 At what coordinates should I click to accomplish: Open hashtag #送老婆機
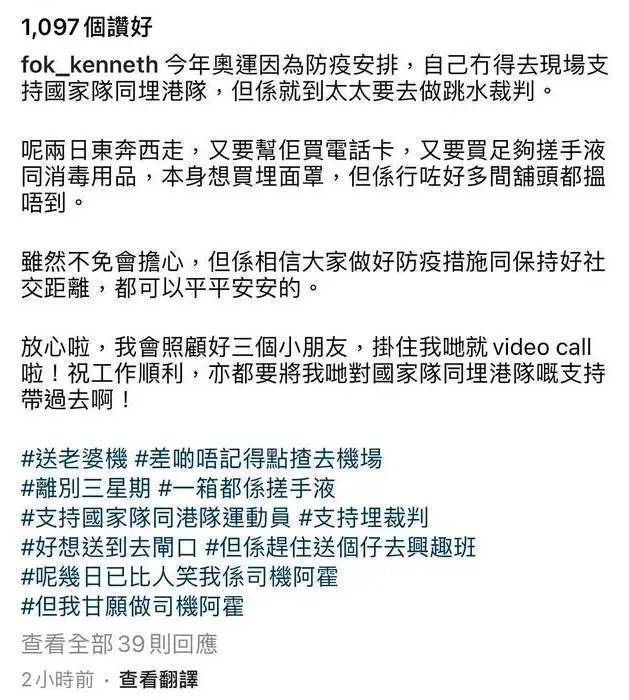73,459
